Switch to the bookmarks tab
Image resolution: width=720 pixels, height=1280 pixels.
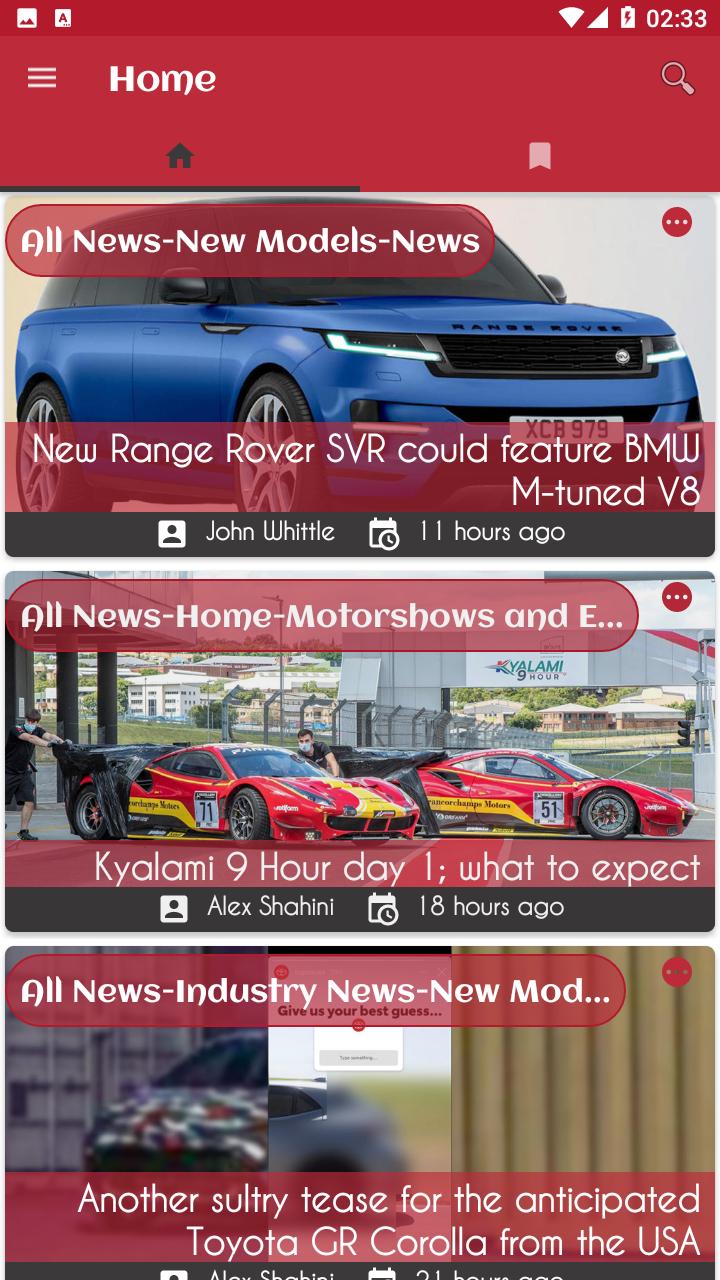(x=540, y=156)
